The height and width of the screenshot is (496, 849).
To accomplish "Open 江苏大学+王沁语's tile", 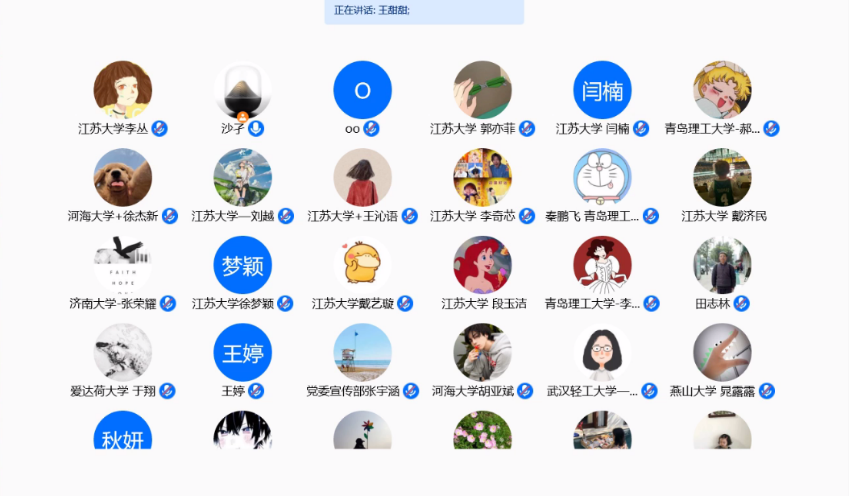I will (362, 178).
